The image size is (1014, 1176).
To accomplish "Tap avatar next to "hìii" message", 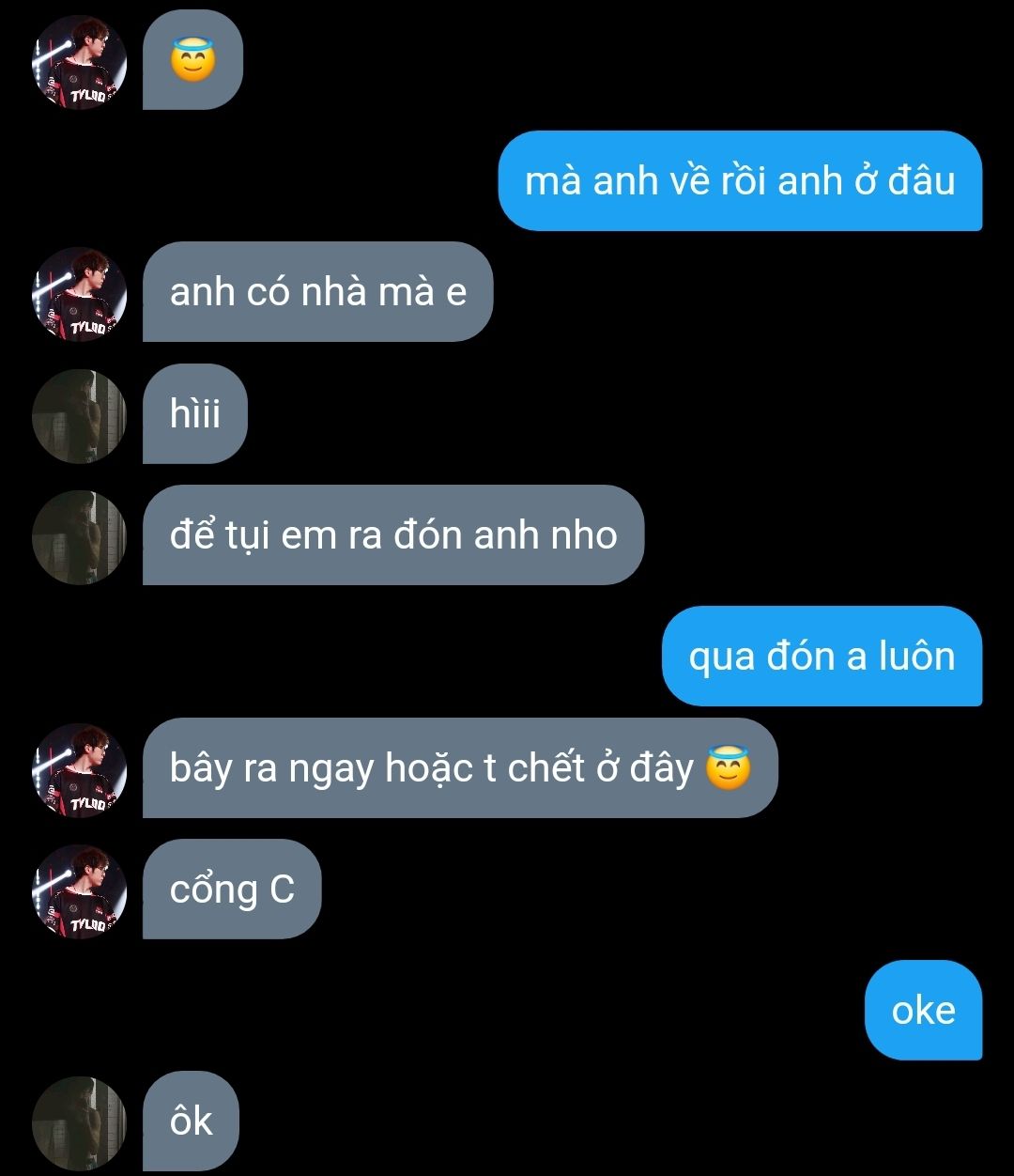I will click(x=79, y=415).
